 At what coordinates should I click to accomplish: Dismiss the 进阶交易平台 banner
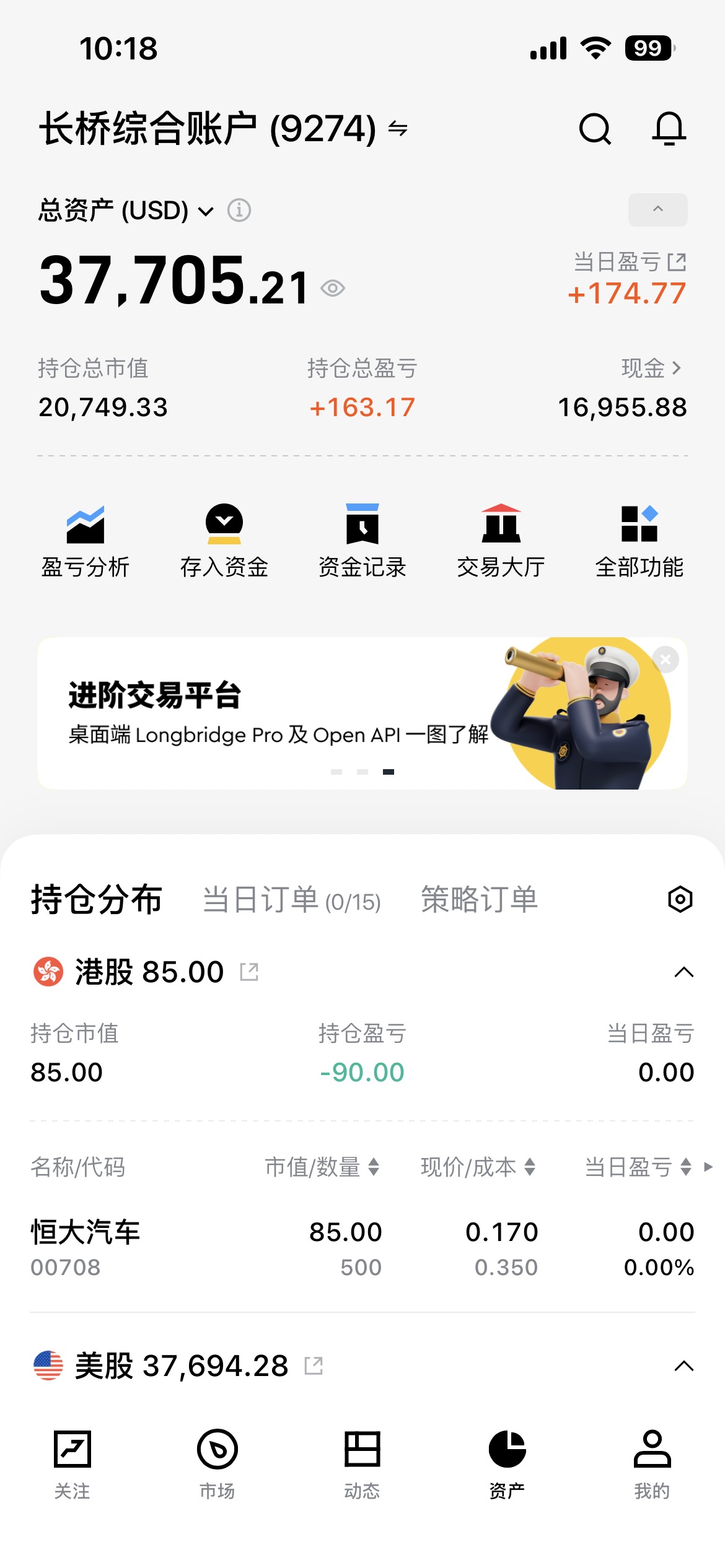pos(666,660)
